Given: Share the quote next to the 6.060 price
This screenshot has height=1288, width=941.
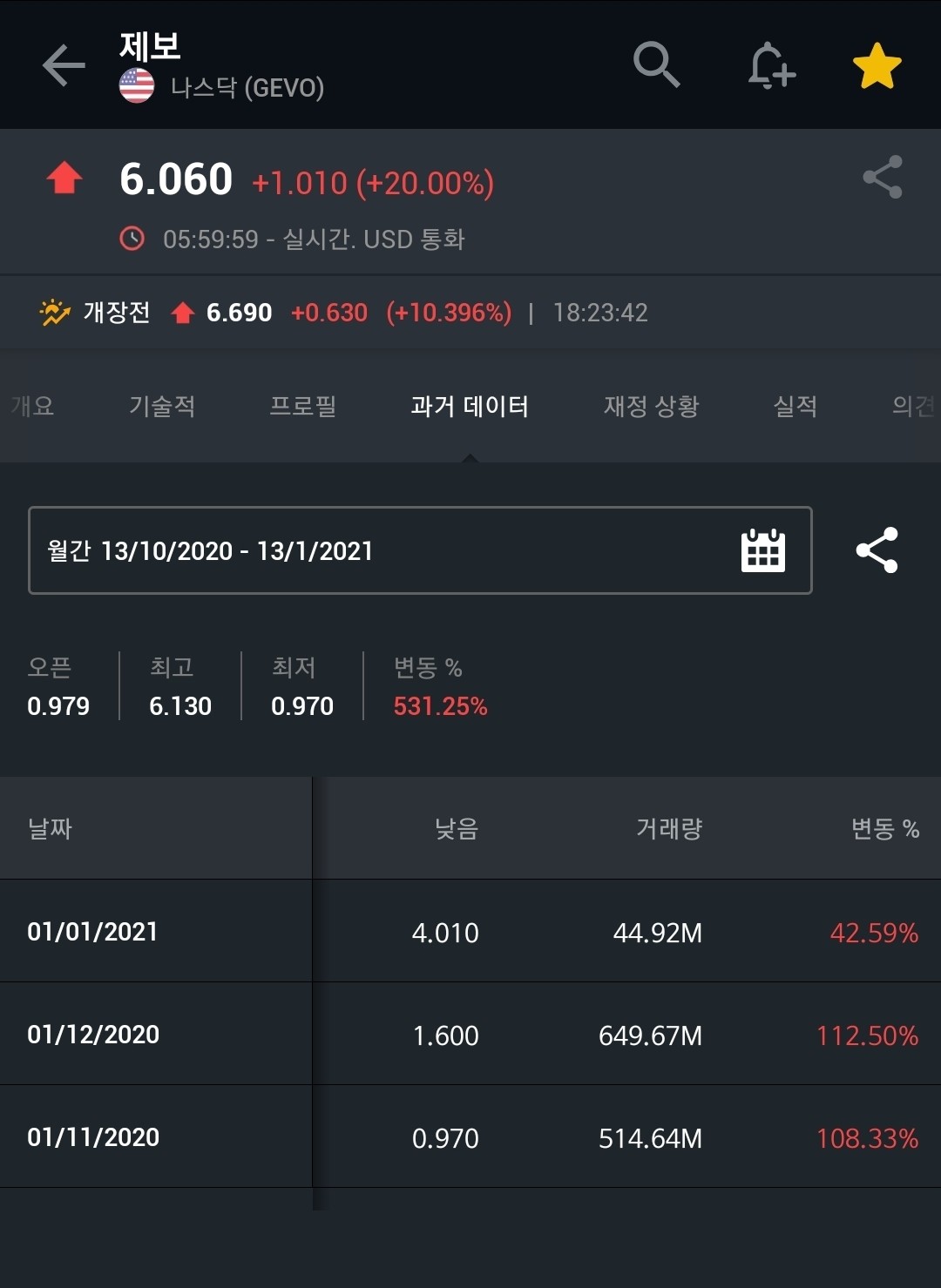Looking at the screenshot, I should (x=883, y=178).
